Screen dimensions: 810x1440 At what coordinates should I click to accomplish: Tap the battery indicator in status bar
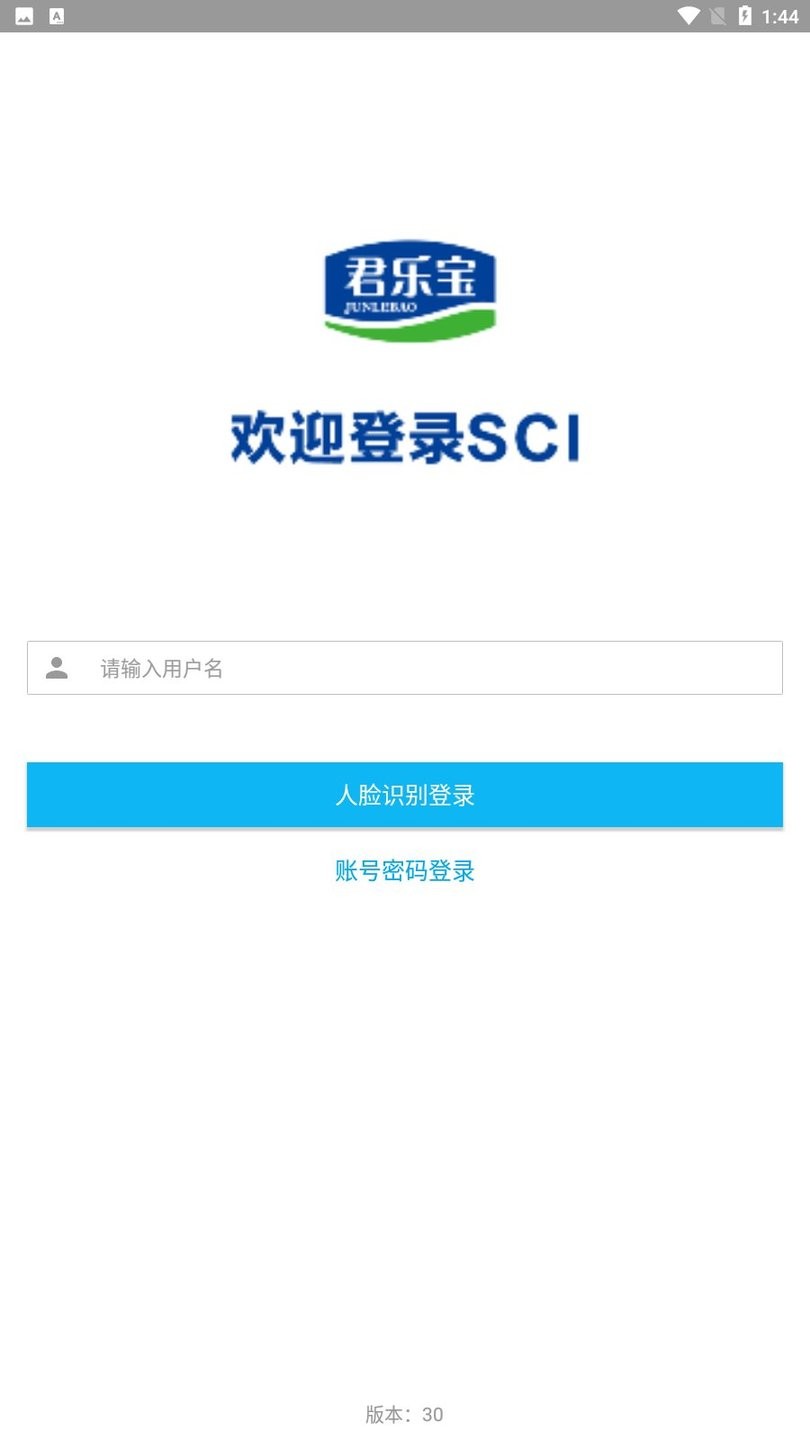[x=744, y=16]
